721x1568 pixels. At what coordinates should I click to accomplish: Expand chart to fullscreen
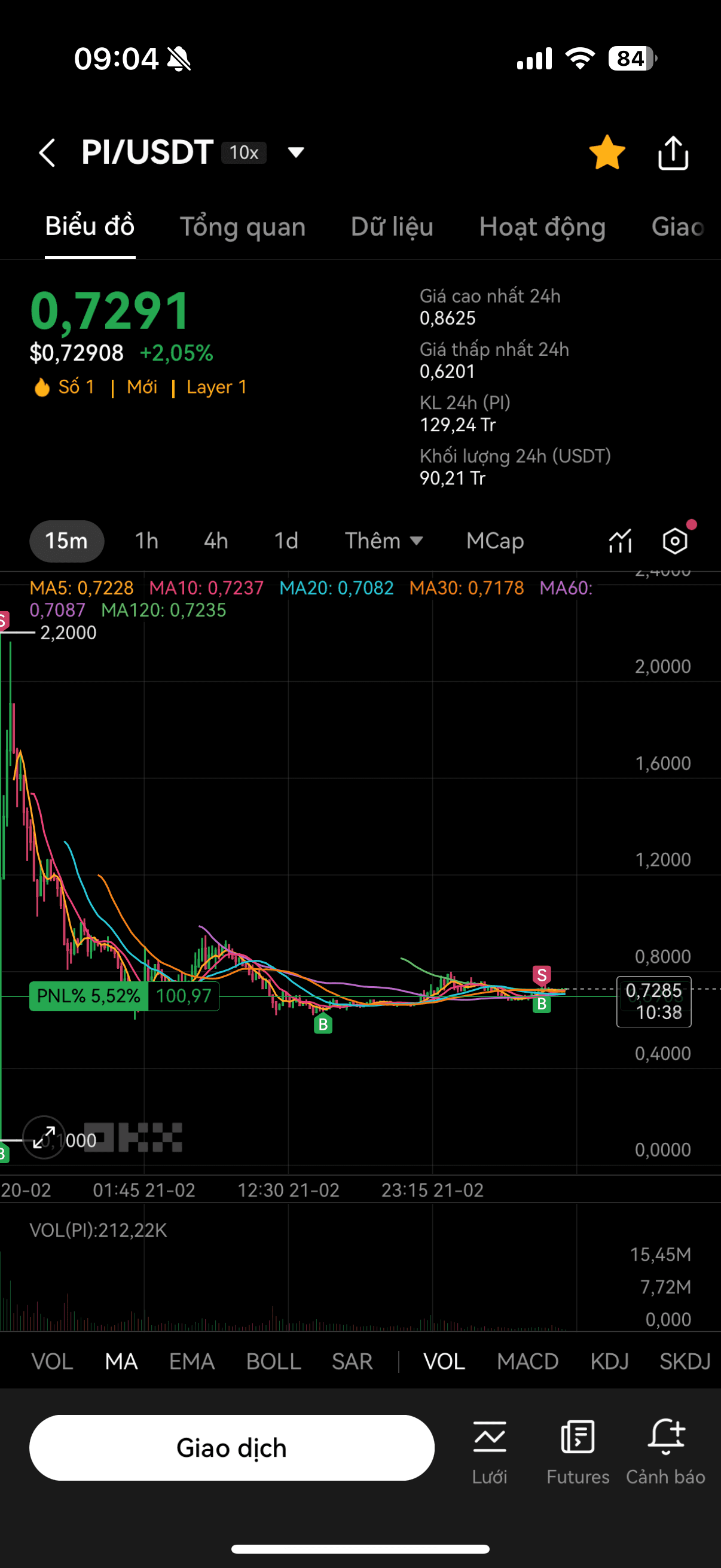tap(44, 1136)
